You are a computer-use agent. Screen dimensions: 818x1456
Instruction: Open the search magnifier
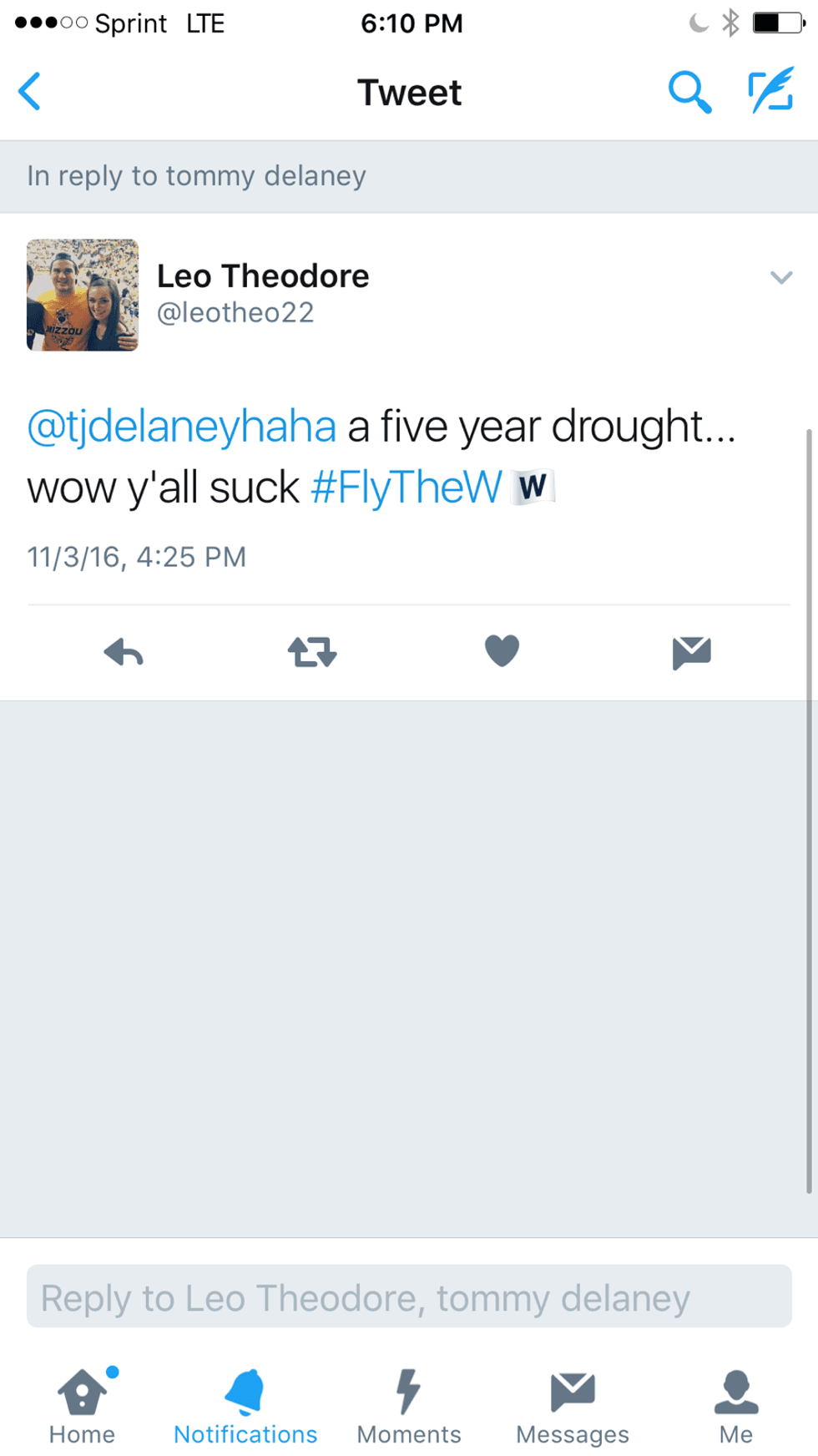(x=689, y=92)
